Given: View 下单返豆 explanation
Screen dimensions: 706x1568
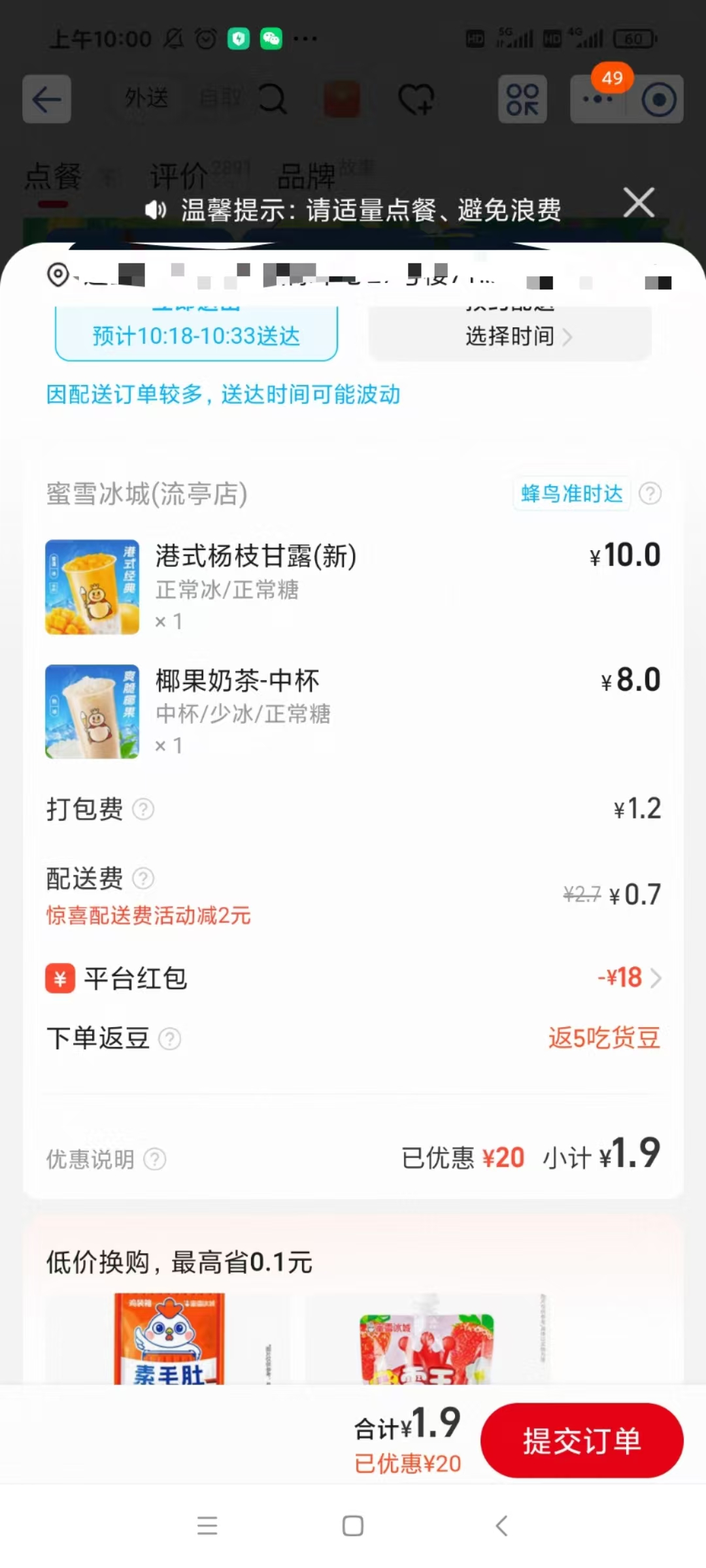Looking at the screenshot, I should click(x=170, y=1039).
